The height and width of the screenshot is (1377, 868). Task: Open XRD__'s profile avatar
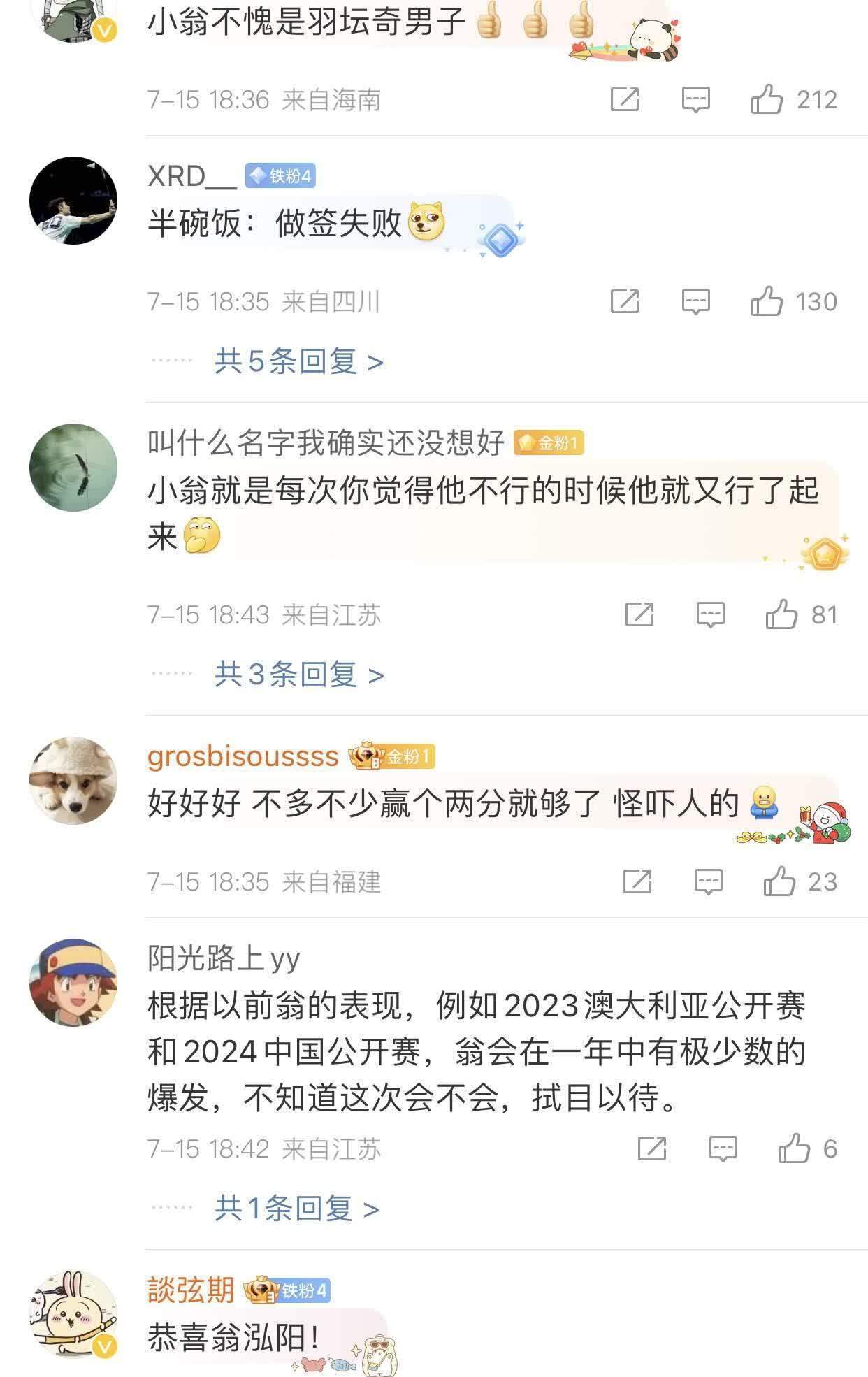73,201
